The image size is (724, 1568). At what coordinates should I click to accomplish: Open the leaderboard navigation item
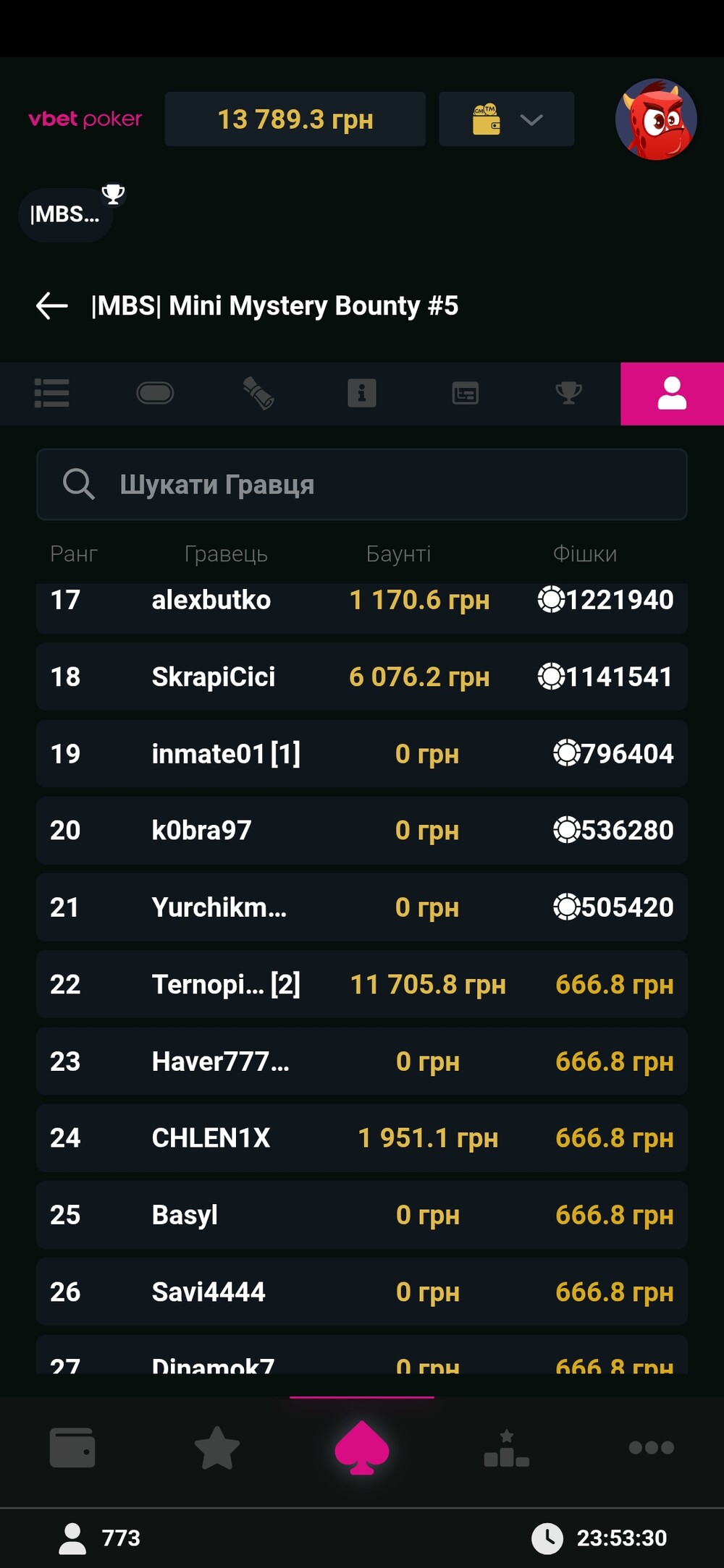point(507,1447)
